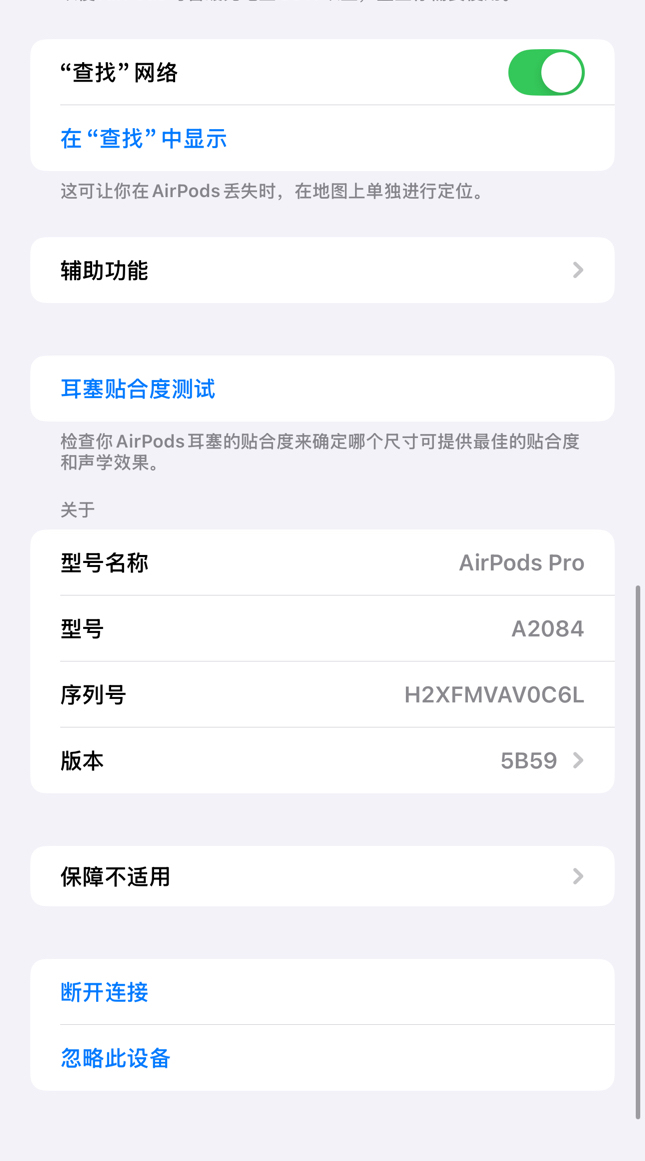This screenshot has height=1161, width=645.
Task: Start the 耳塞贴合度测试
Action: 322,389
